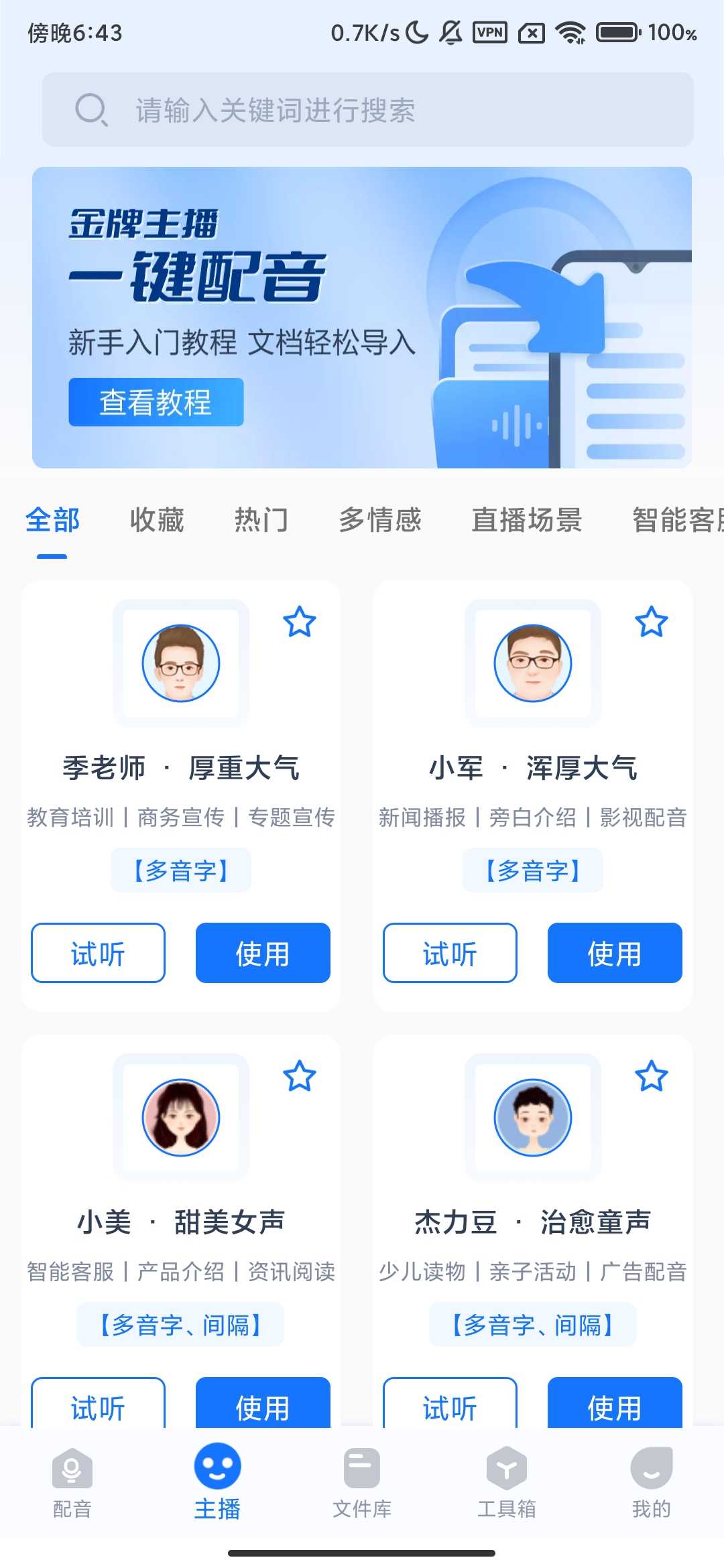Favorite 小军 with the star icon
Viewport: 724px width, 1568px height.
[x=651, y=622]
